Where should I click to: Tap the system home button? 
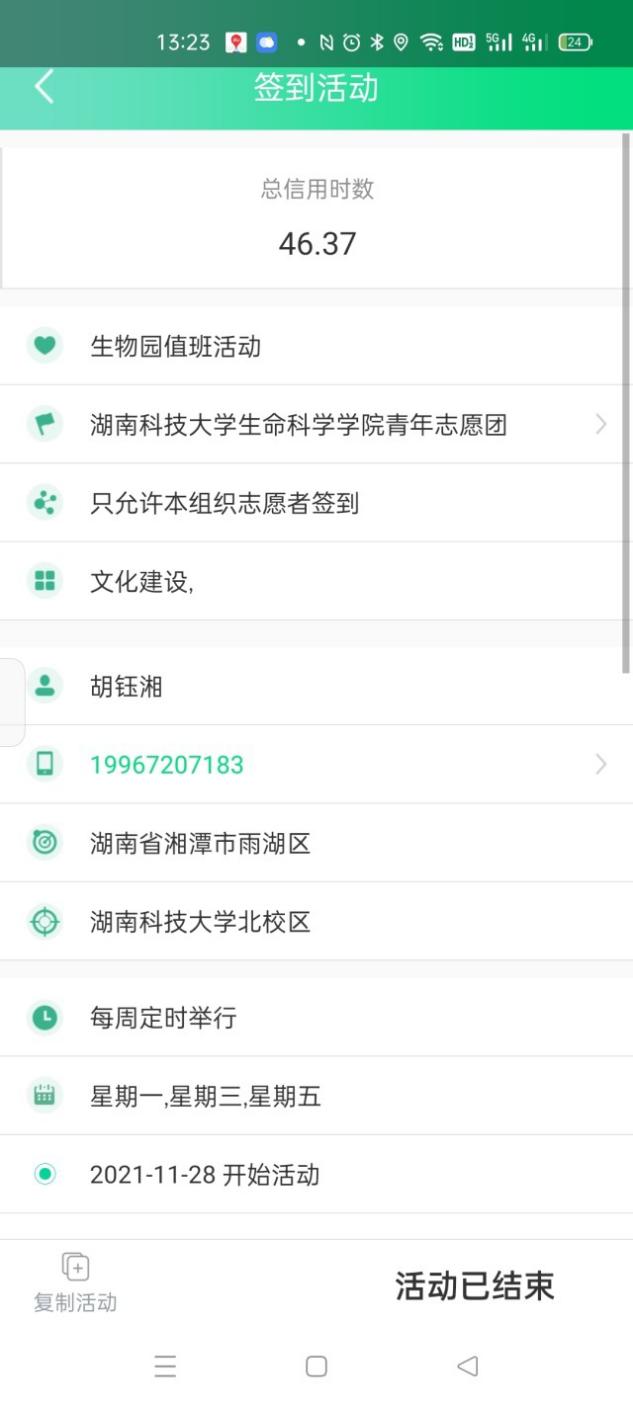coord(316,1366)
